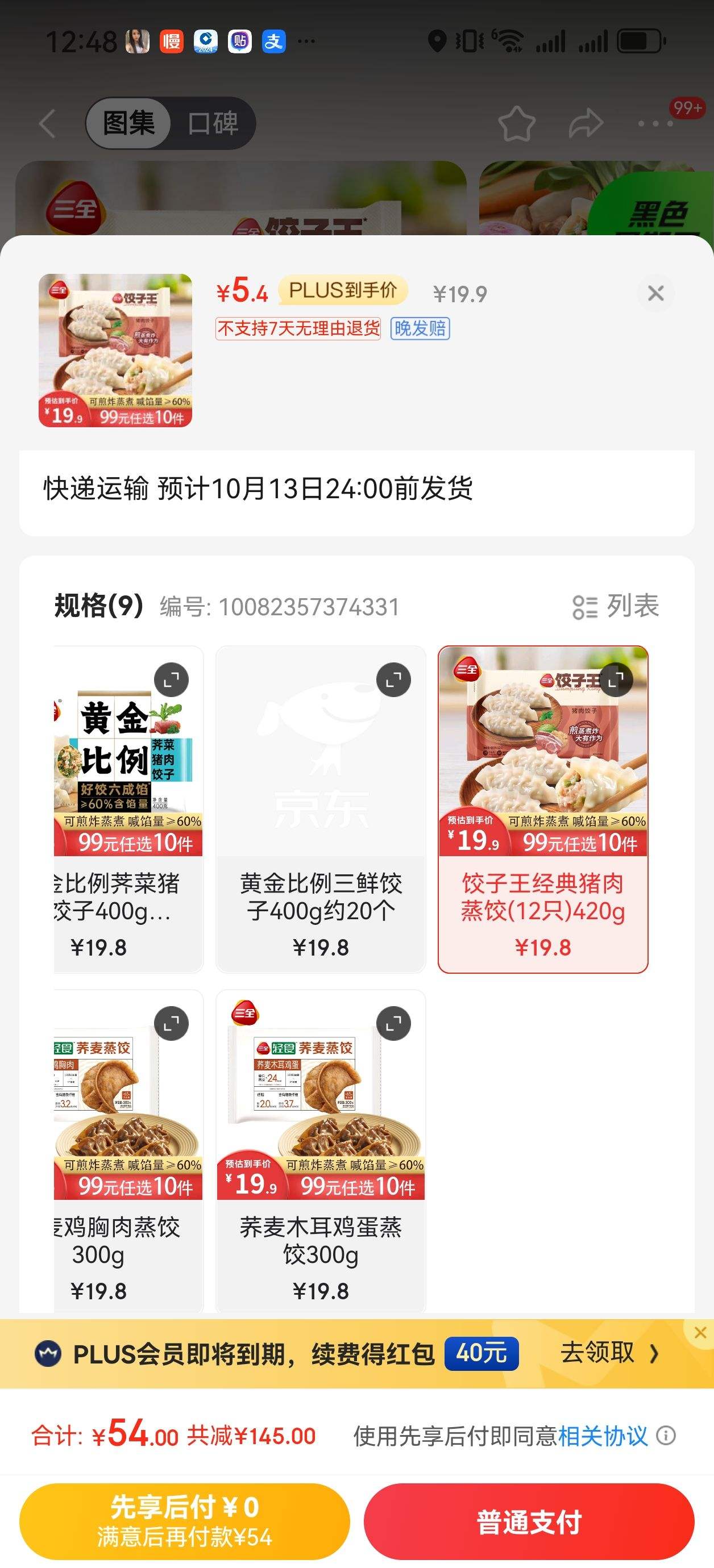The image size is (714, 1568).
Task: Select 饺子王经典猪肉蒸饺(12只)420g spec
Action: [542, 808]
